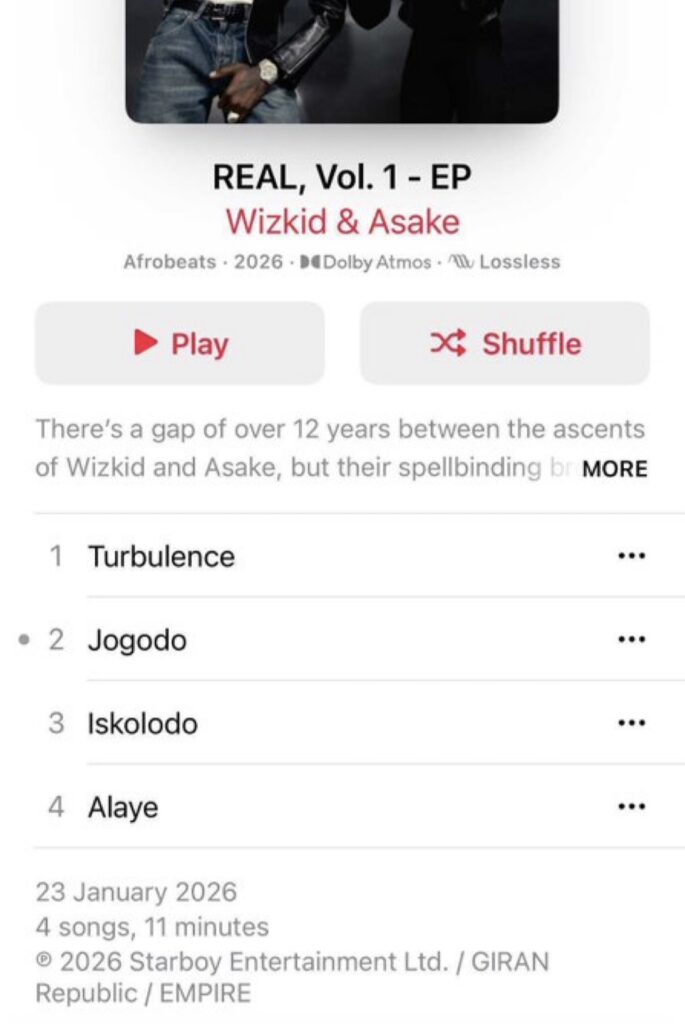This screenshot has height=1024, width=685.
Task: Open the Wizkid & Asake artist link
Action: click(x=342, y=221)
